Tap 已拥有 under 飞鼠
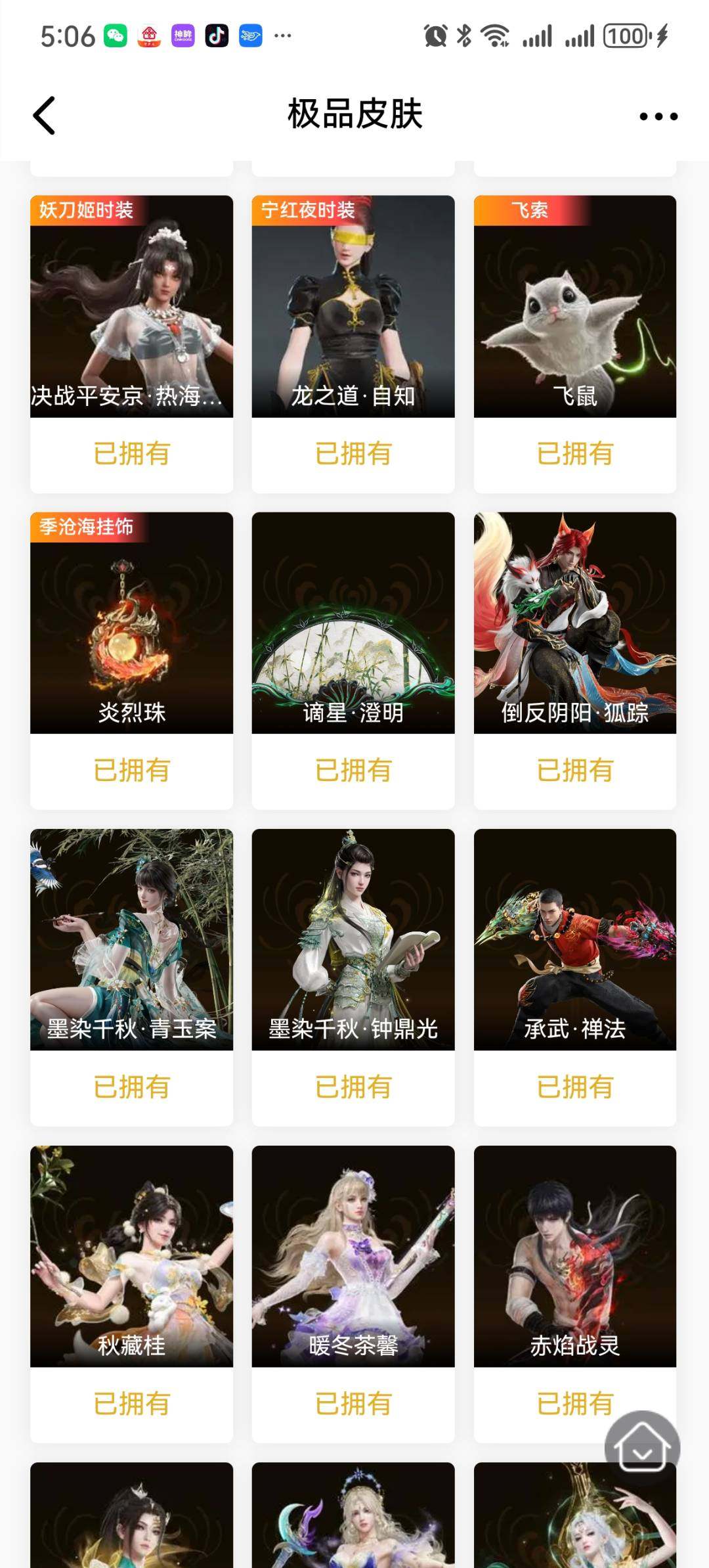Viewport: 709px width, 1568px height. [574, 452]
